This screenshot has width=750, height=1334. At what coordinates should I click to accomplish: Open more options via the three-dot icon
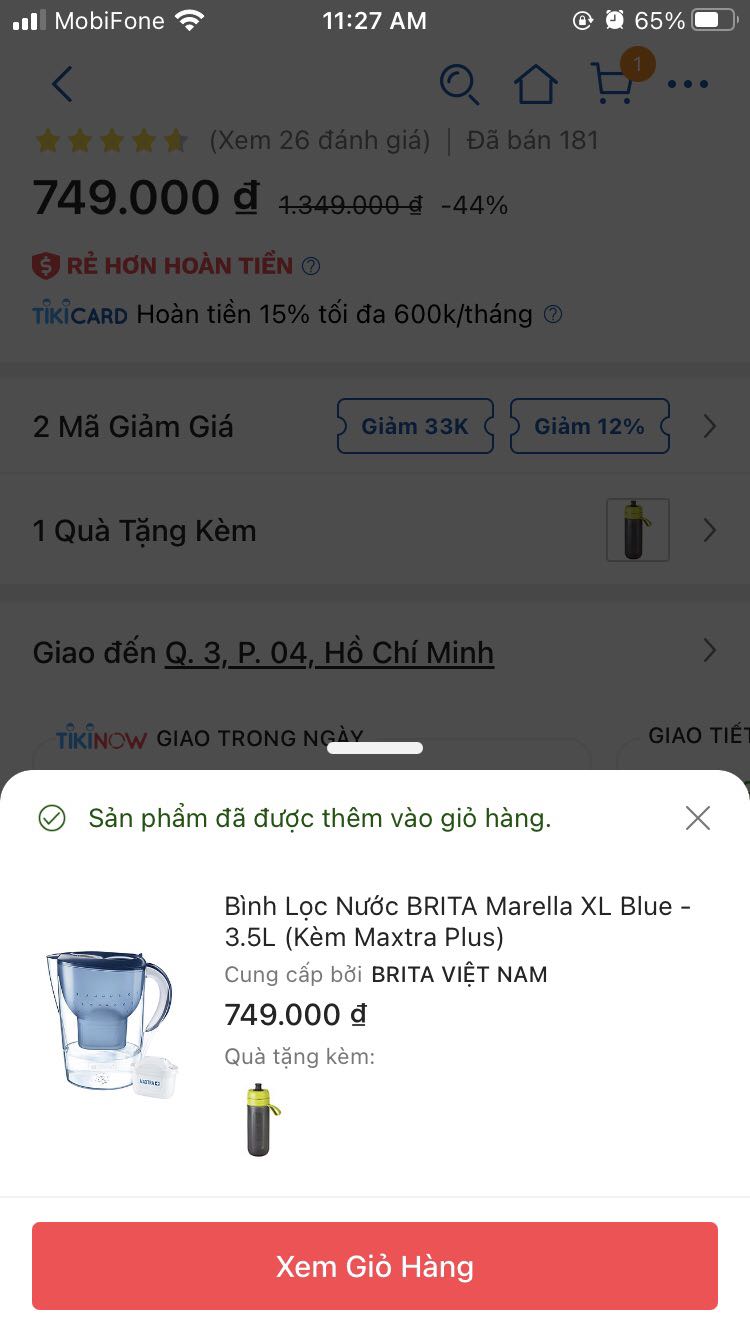[688, 84]
